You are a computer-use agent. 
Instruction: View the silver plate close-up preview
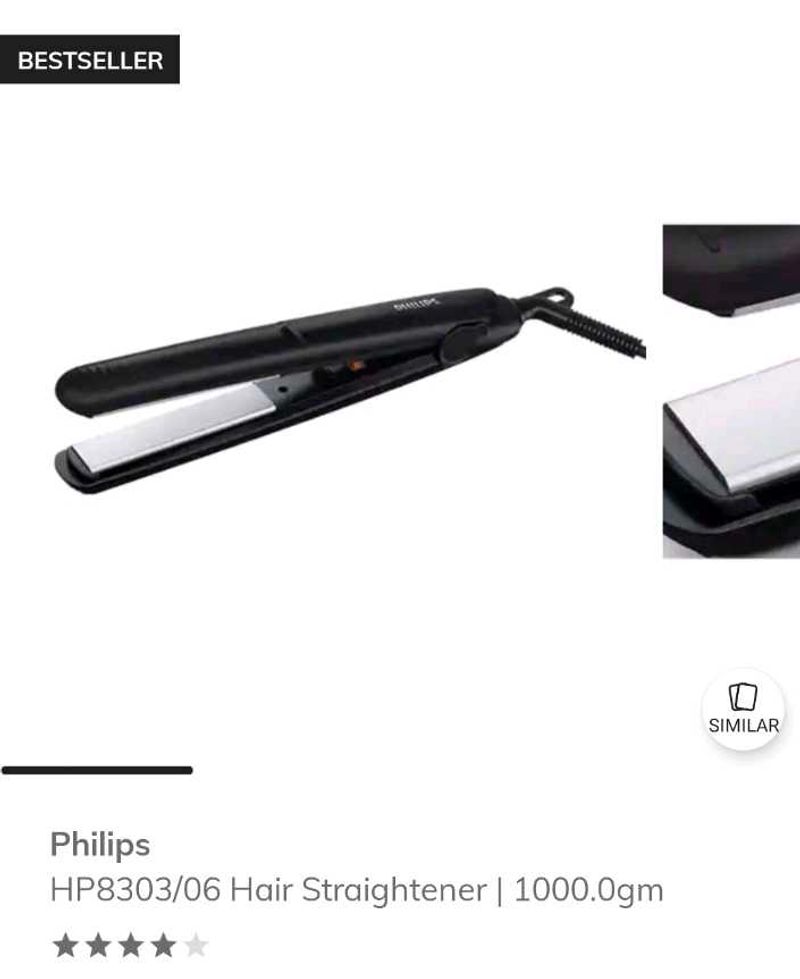tap(730, 460)
